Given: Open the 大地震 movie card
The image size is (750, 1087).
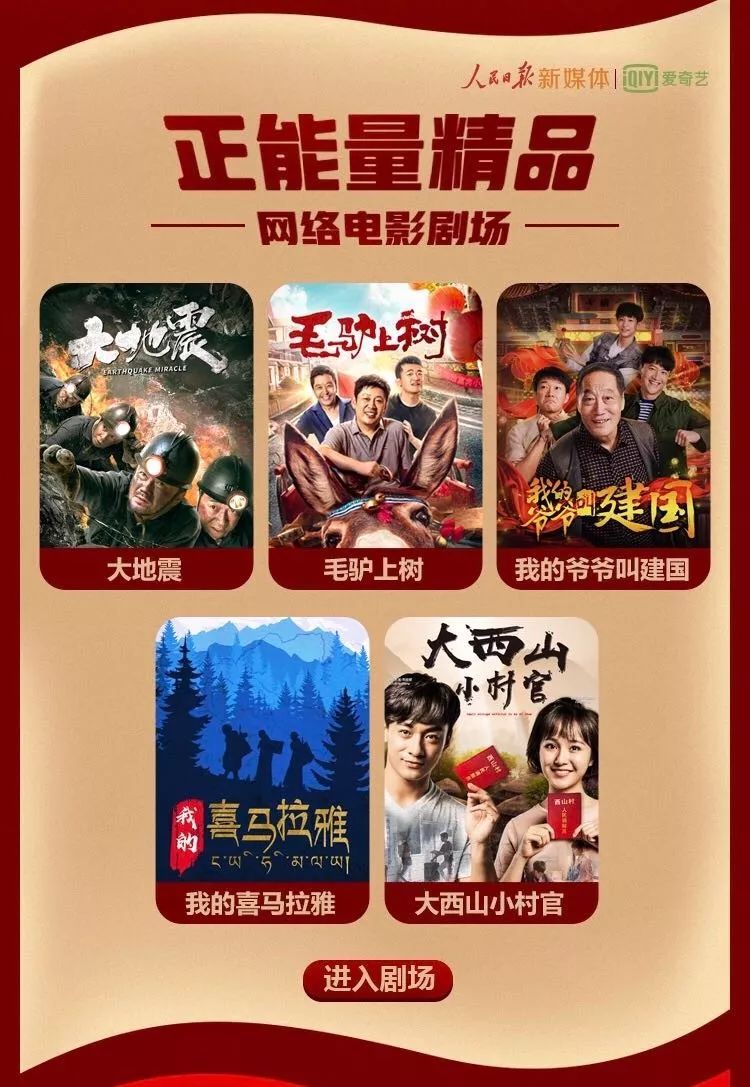Looking at the screenshot, I should click(x=146, y=435).
